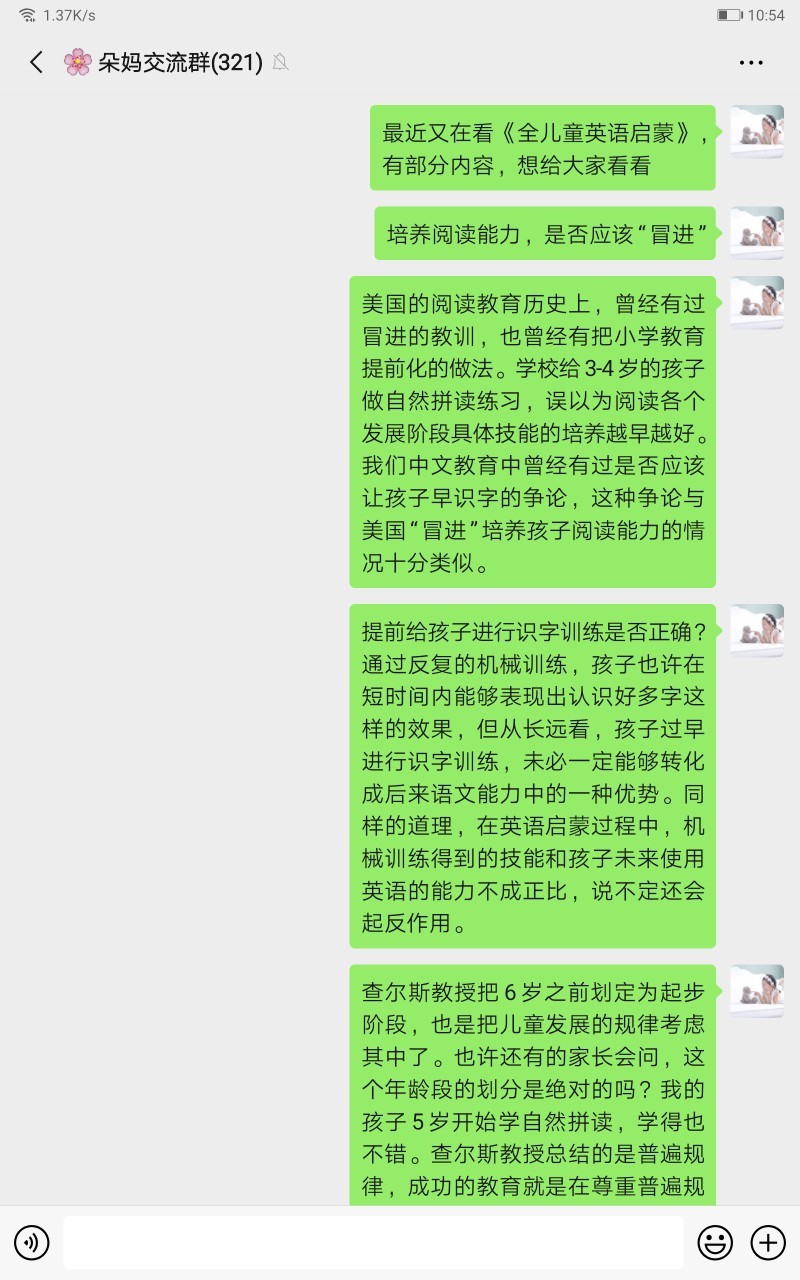Tap the avatar beside the 最近又在看 message
800x1280 pixels.
pos(757,132)
